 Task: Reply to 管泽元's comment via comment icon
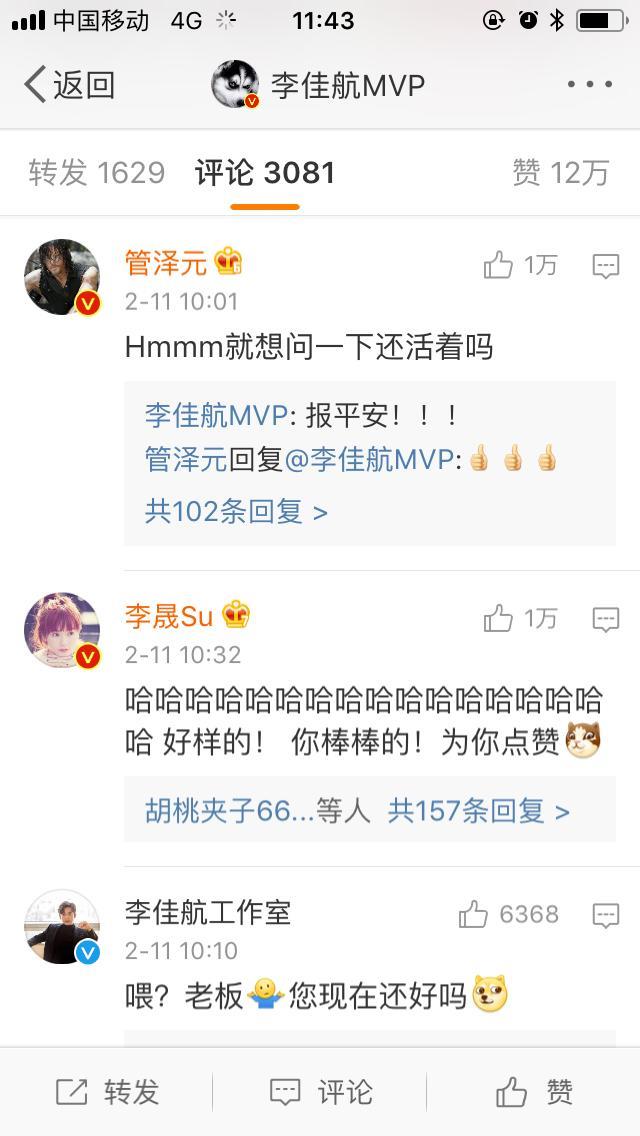tap(606, 266)
